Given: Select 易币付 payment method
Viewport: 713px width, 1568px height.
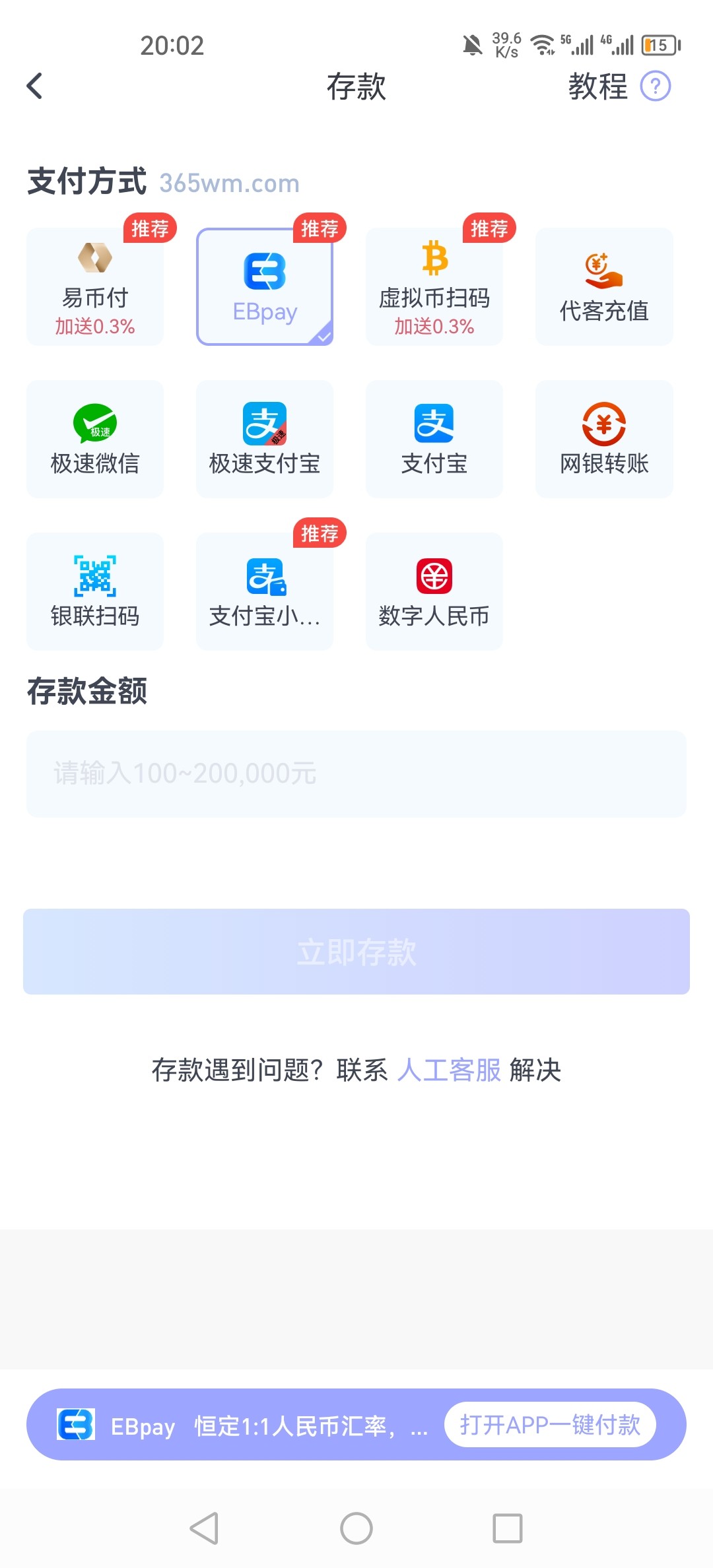Looking at the screenshot, I should (x=95, y=286).
